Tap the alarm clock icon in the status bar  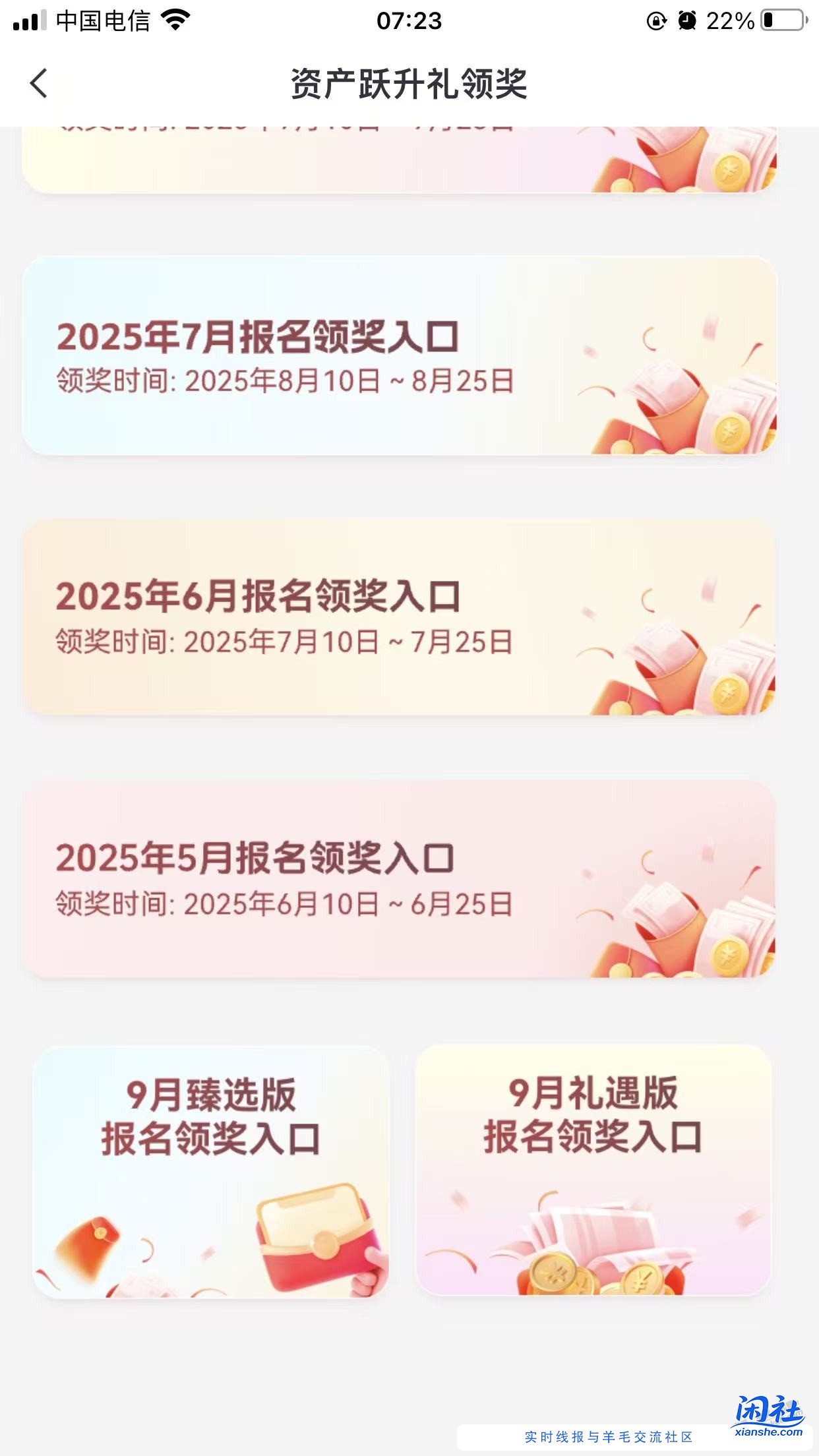(686, 20)
